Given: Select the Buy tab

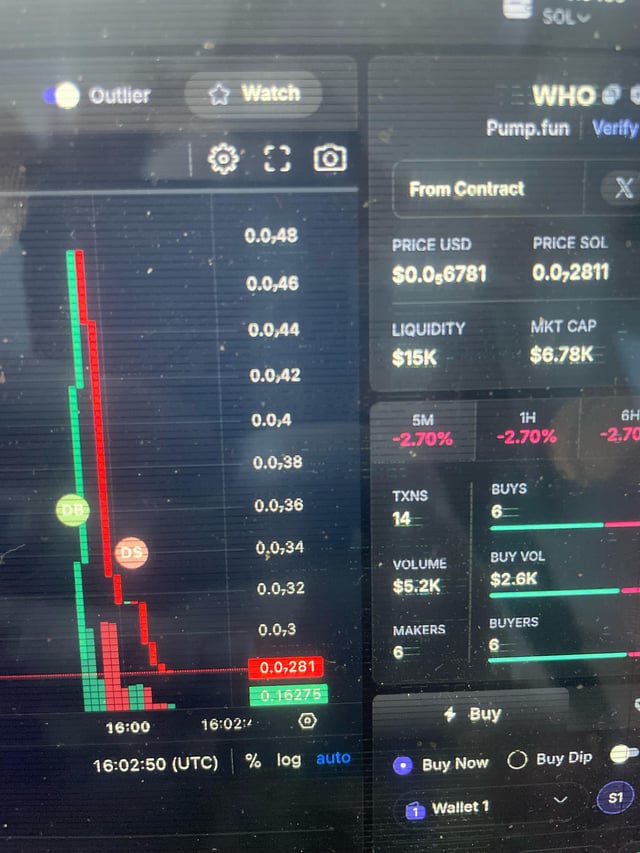Looking at the screenshot, I should (x=472, y=714).
